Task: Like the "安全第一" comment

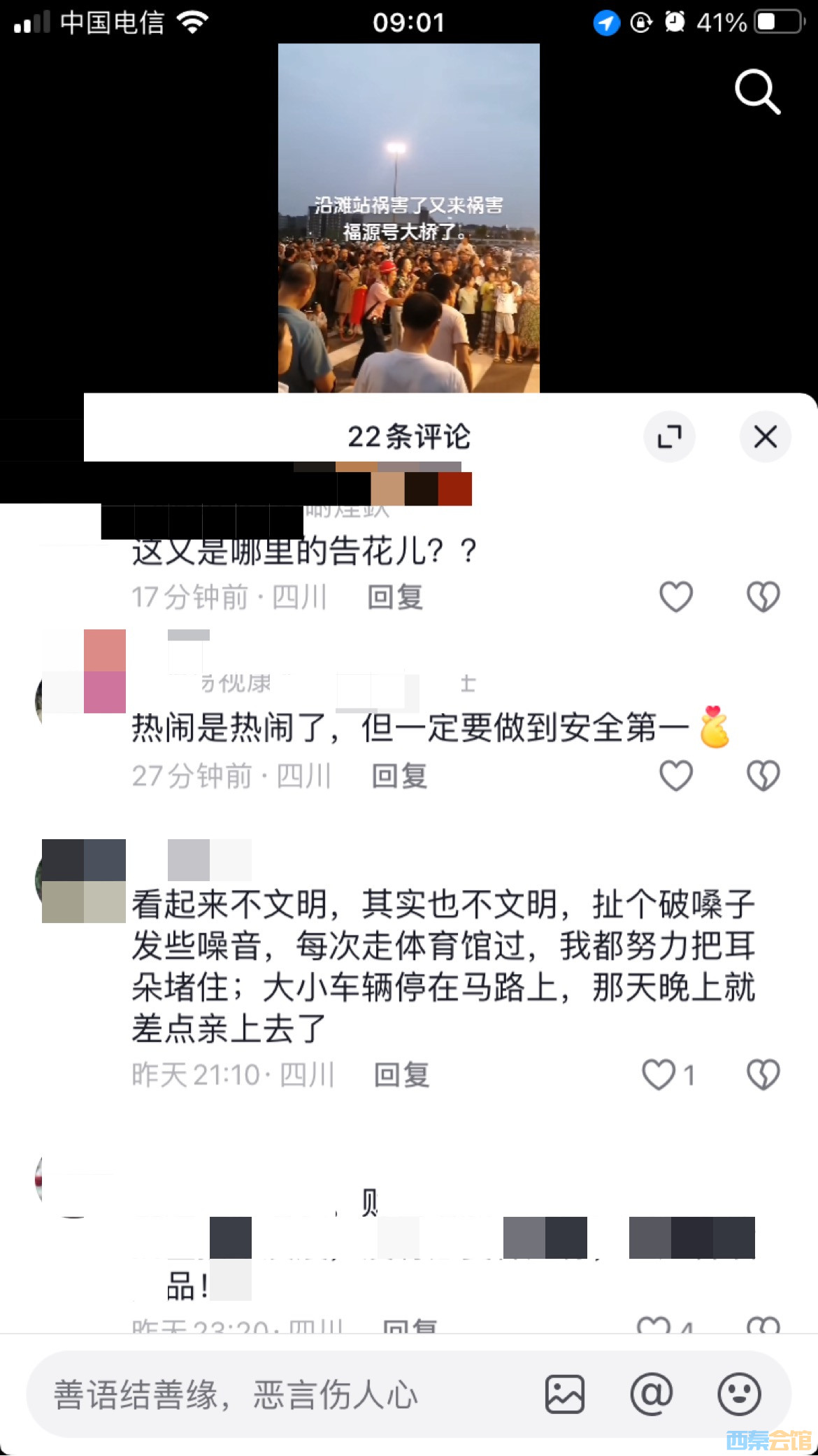Action: click(x=675, y=776)
